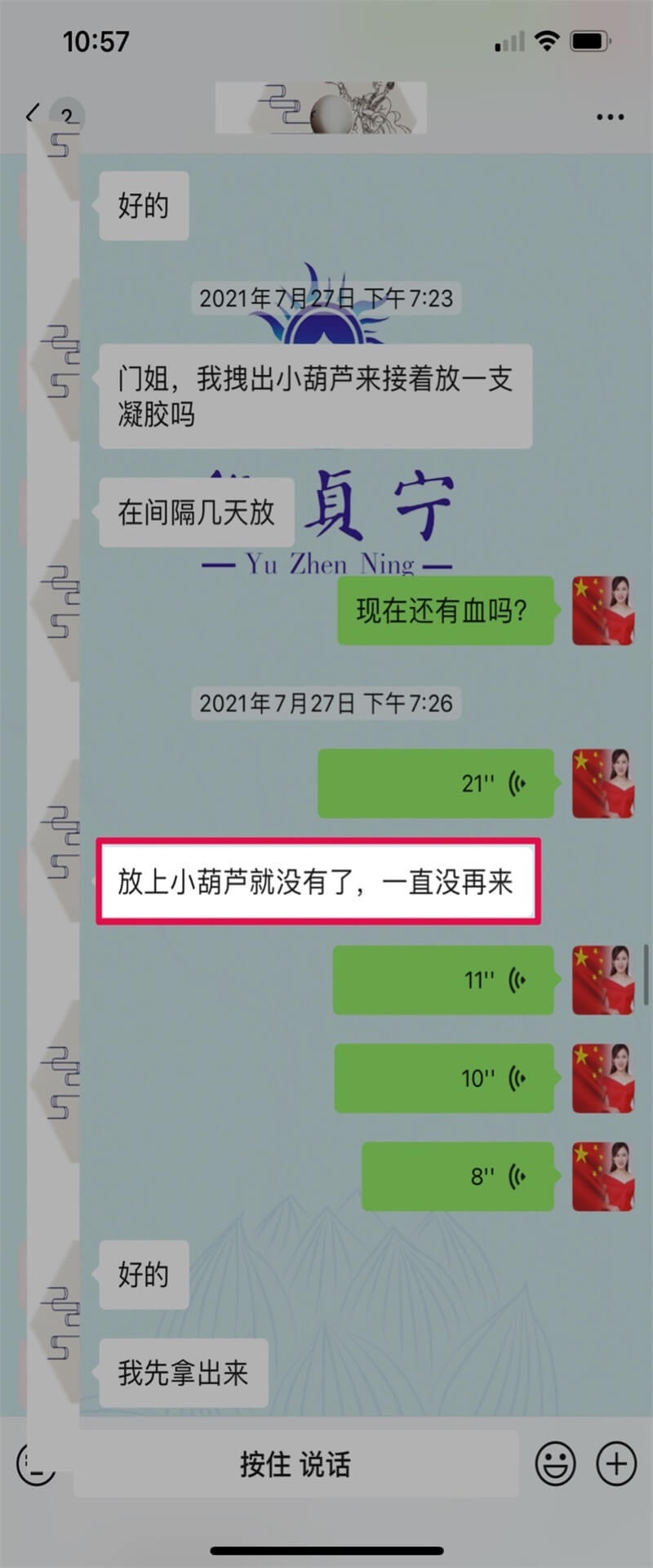This screenshot has height=1568, width=653.
Task: Open the chat overflow menu
Action: pos(609,118)
